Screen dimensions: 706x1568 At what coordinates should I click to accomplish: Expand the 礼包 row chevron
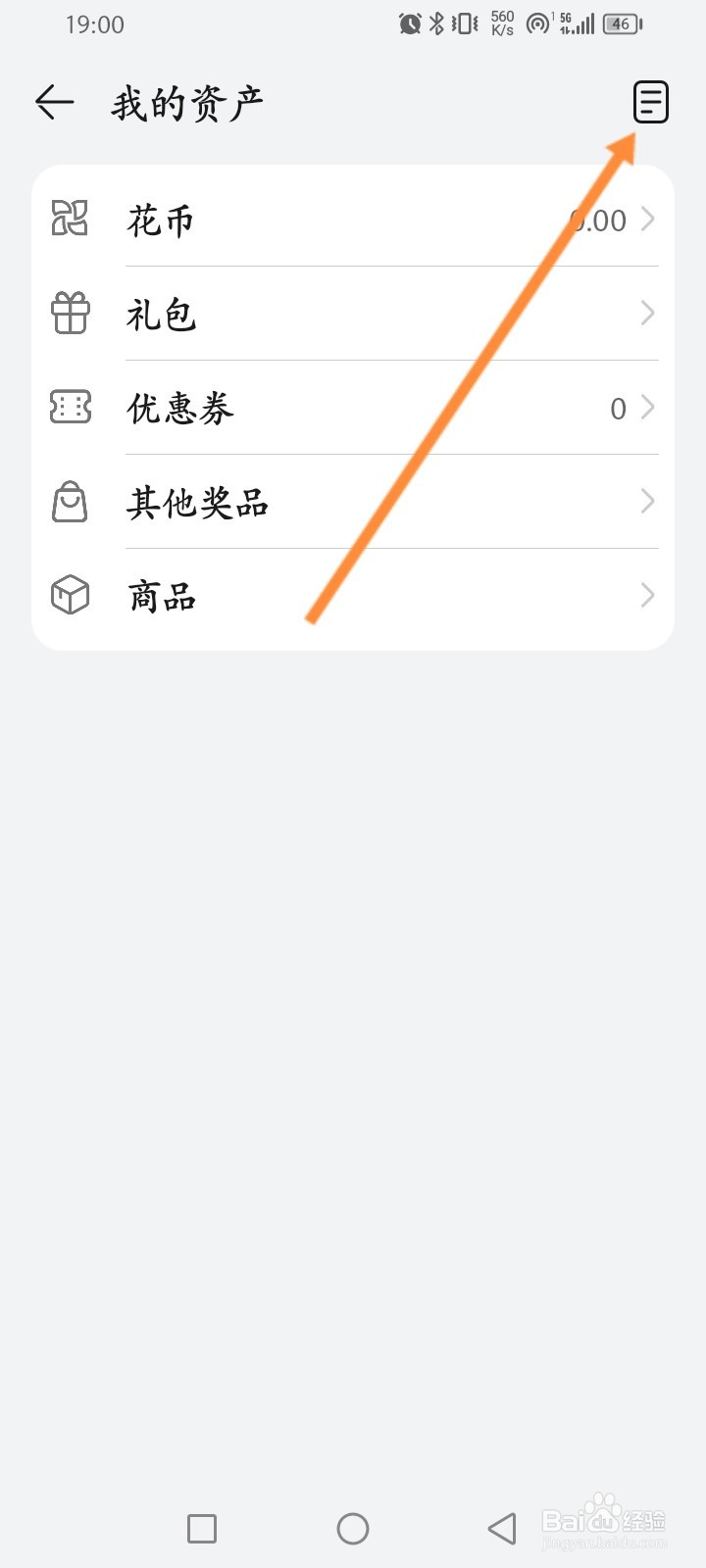(646, 313)
